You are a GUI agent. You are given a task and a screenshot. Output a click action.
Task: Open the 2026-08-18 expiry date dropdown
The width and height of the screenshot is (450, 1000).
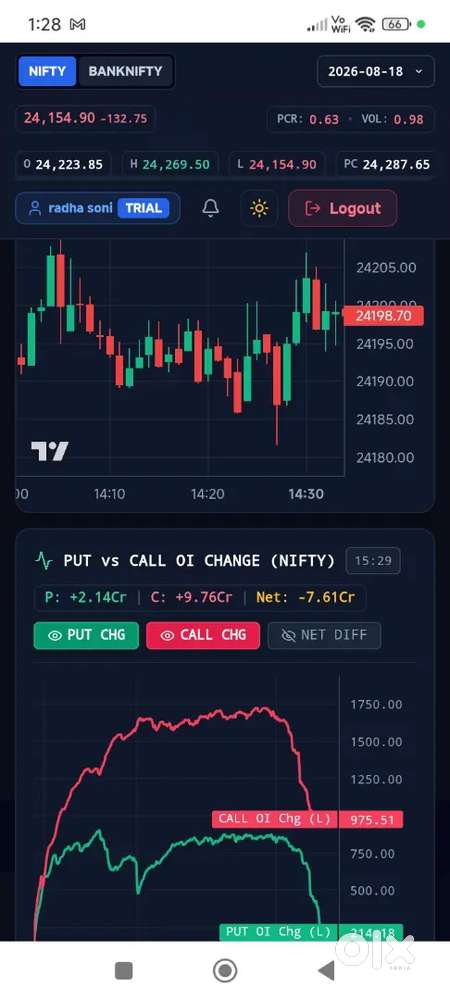pos(375,71)
